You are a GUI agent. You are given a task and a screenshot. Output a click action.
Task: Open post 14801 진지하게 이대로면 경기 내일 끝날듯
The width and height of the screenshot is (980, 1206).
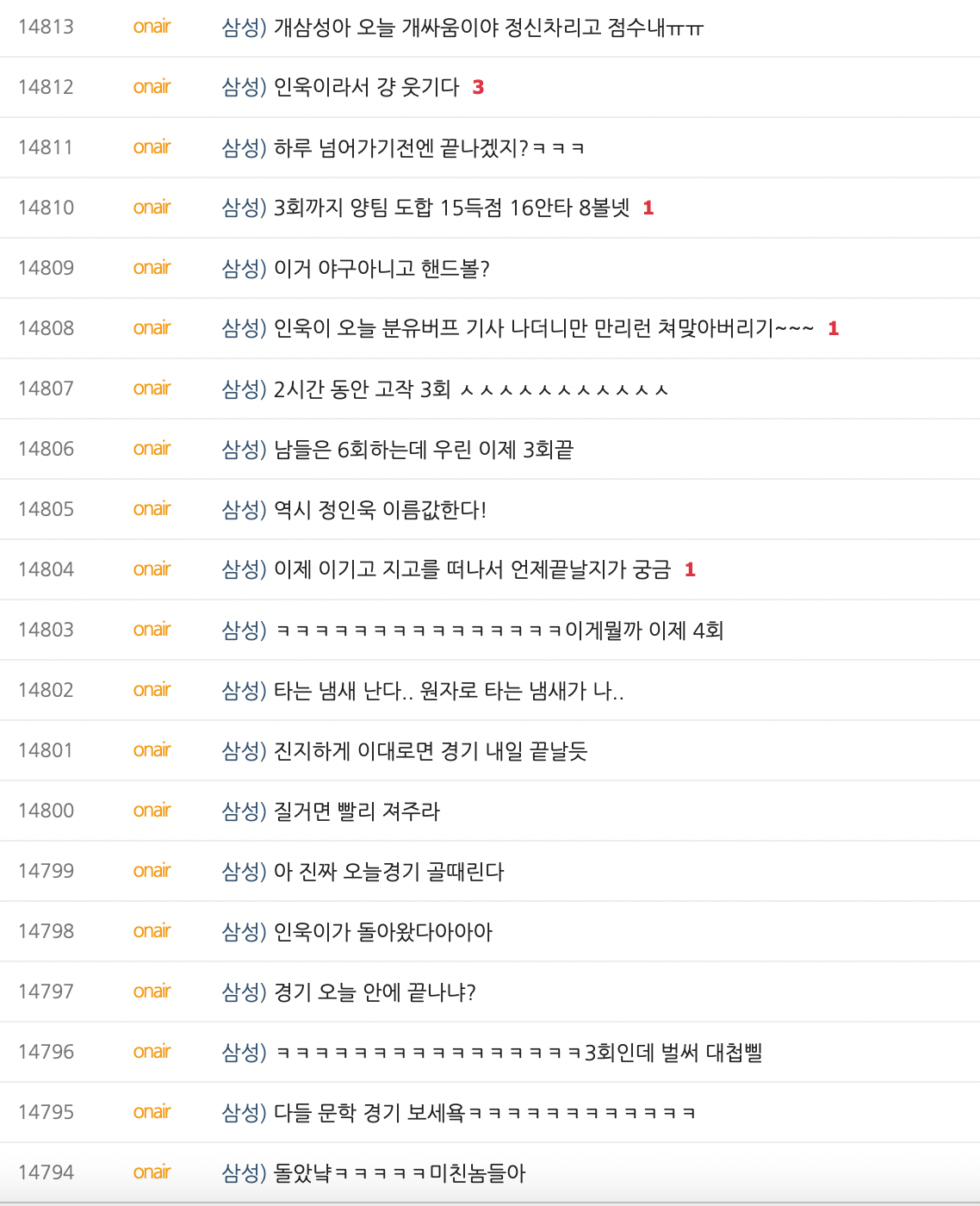[x=404, y=751]
